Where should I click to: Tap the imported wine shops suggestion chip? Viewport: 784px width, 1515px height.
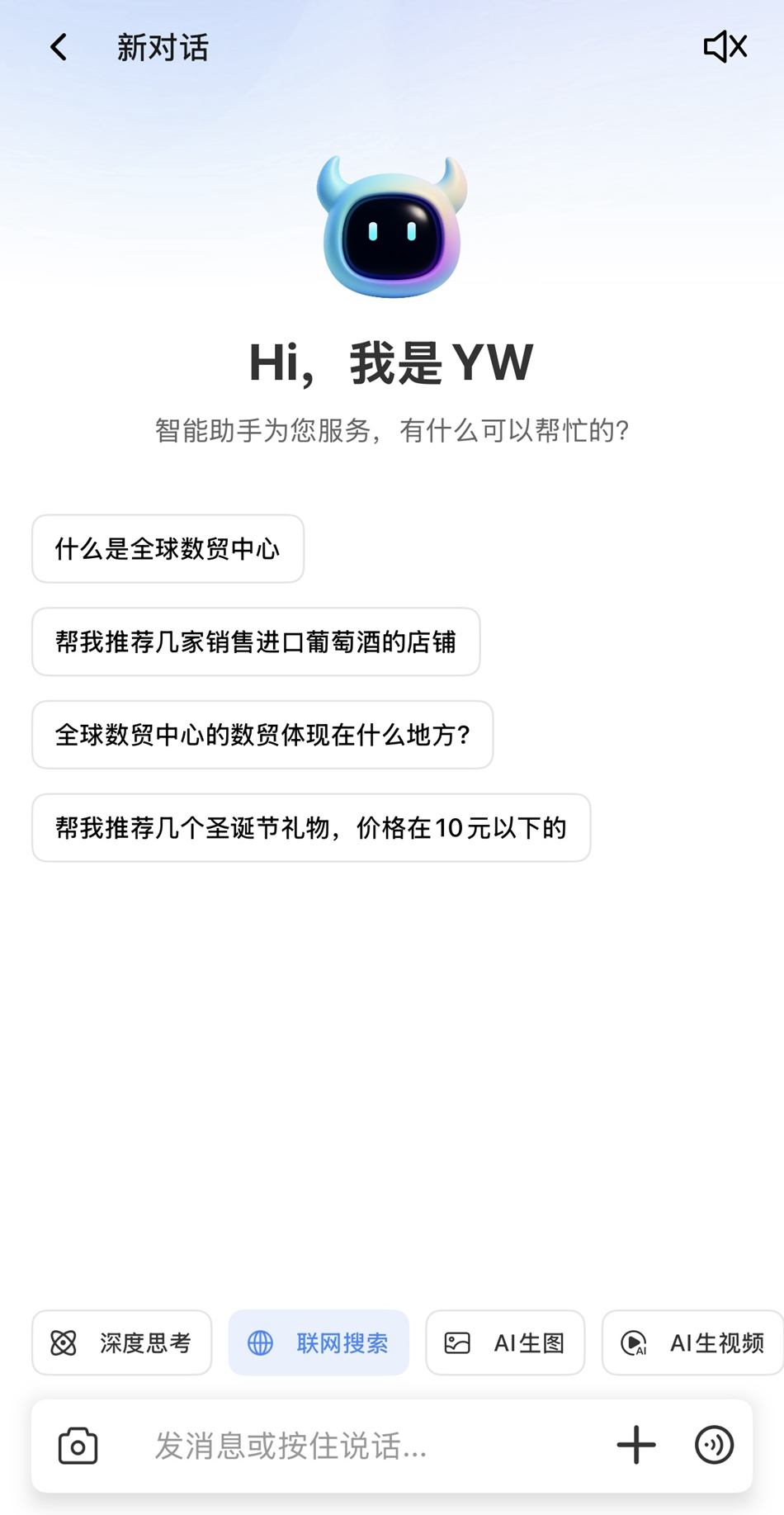click(x=256, y=642)
